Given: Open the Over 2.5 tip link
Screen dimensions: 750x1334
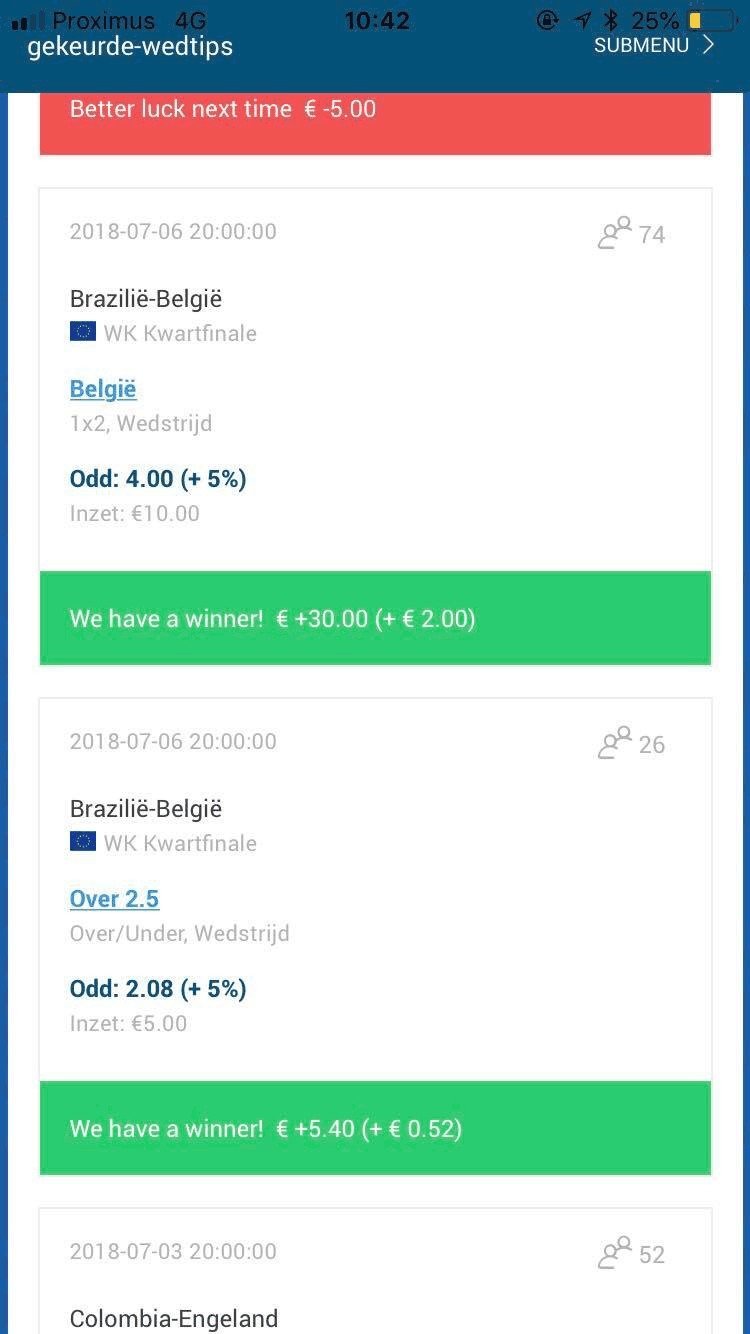Looking at the screenshot, I should point(114,899).
